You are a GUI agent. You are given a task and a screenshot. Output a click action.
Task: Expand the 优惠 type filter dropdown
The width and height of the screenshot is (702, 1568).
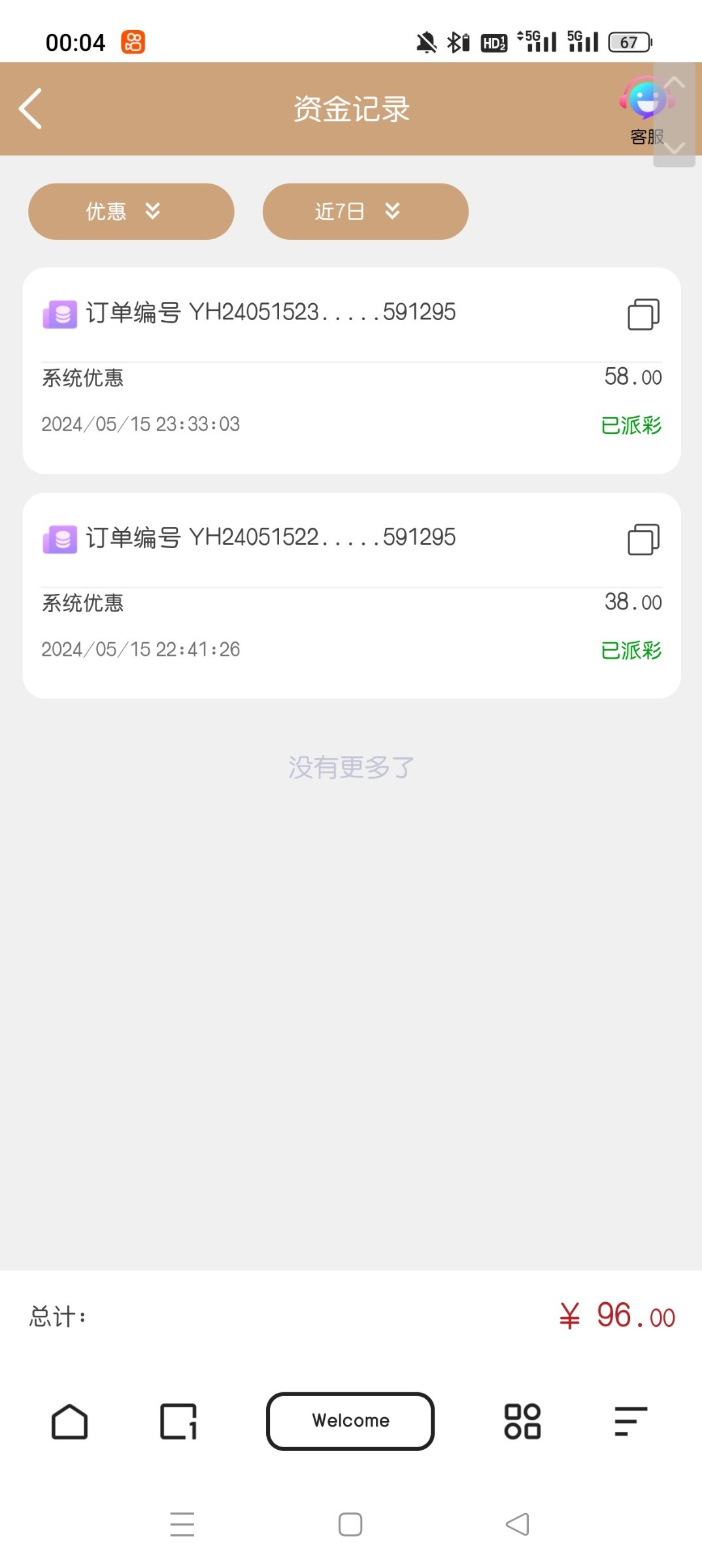[131, 211]
